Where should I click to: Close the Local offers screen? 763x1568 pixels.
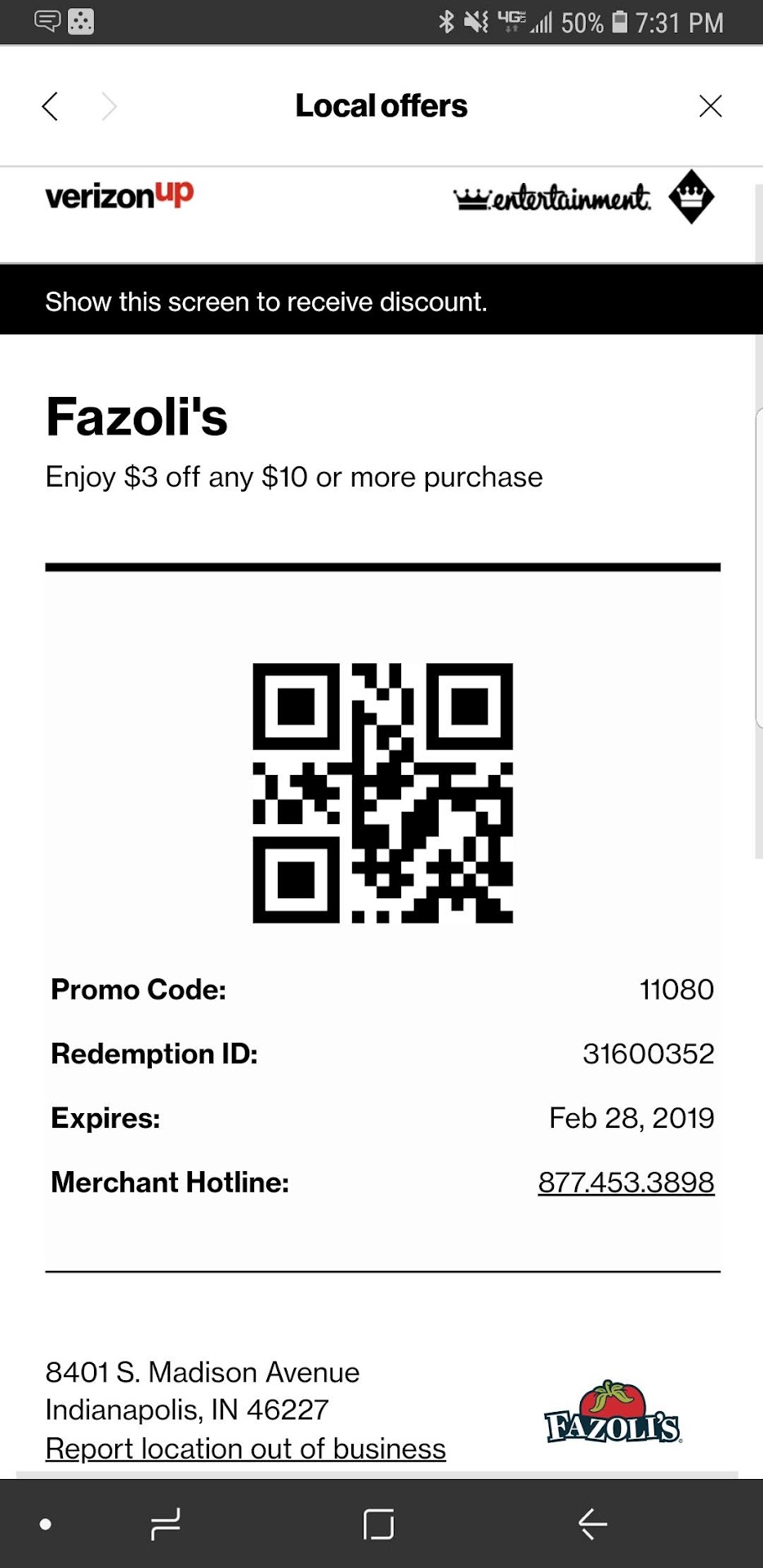click(x=710, y=106)
